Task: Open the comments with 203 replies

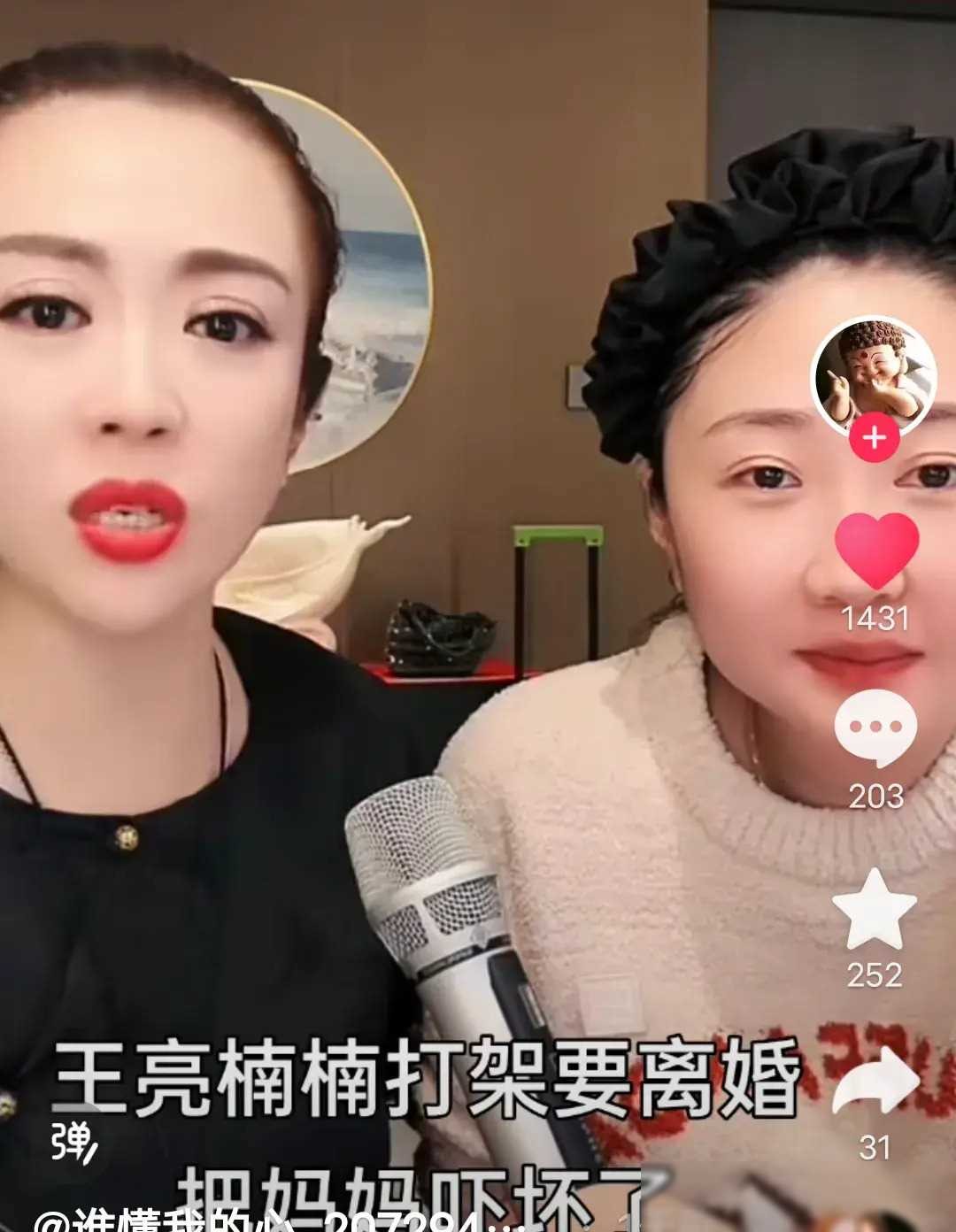Action: (x=875, y=729)
